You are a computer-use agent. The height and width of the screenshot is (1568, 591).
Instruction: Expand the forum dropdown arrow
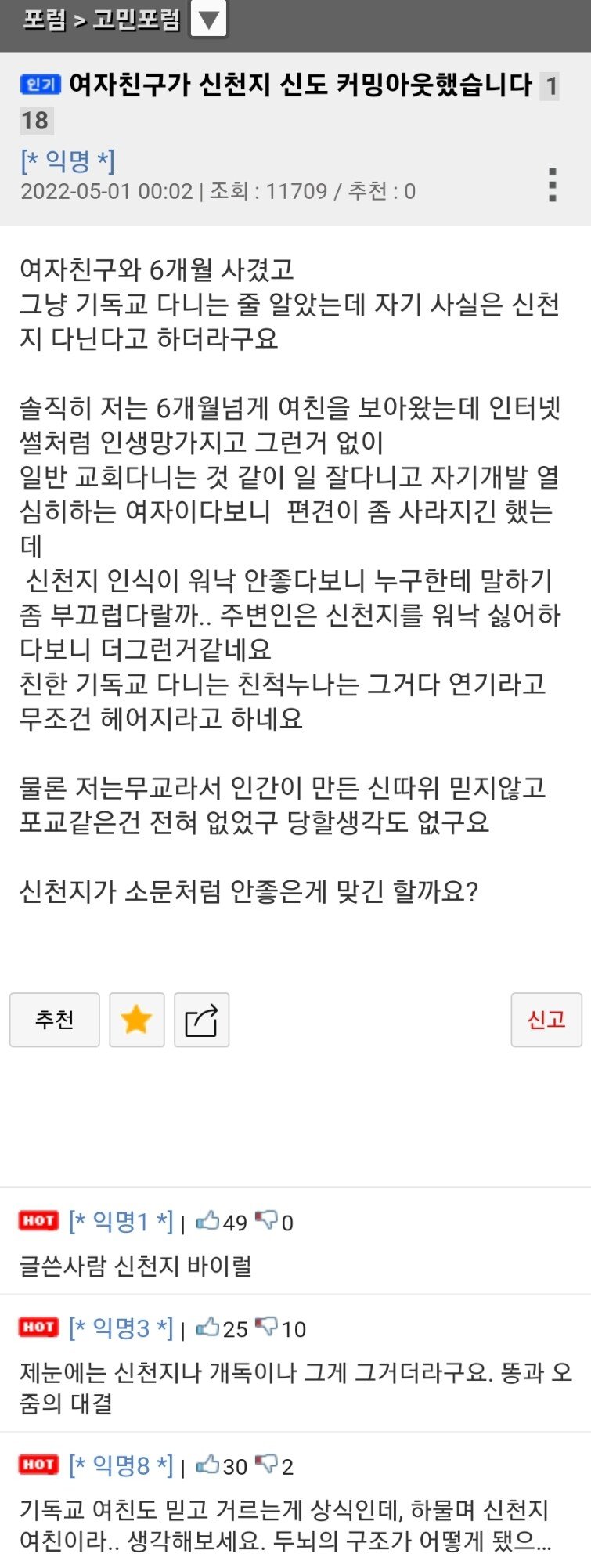208,20
